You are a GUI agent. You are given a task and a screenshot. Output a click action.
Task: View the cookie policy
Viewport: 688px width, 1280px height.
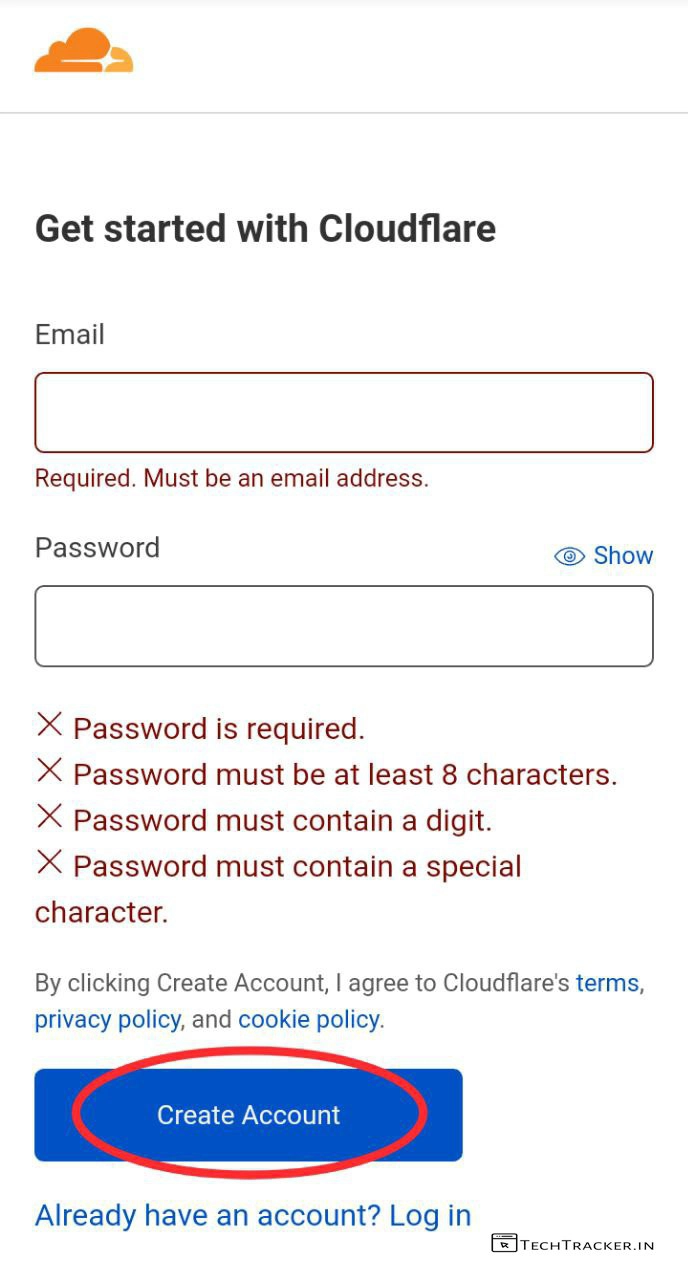pyautogui.click(x=308, y=1020)
